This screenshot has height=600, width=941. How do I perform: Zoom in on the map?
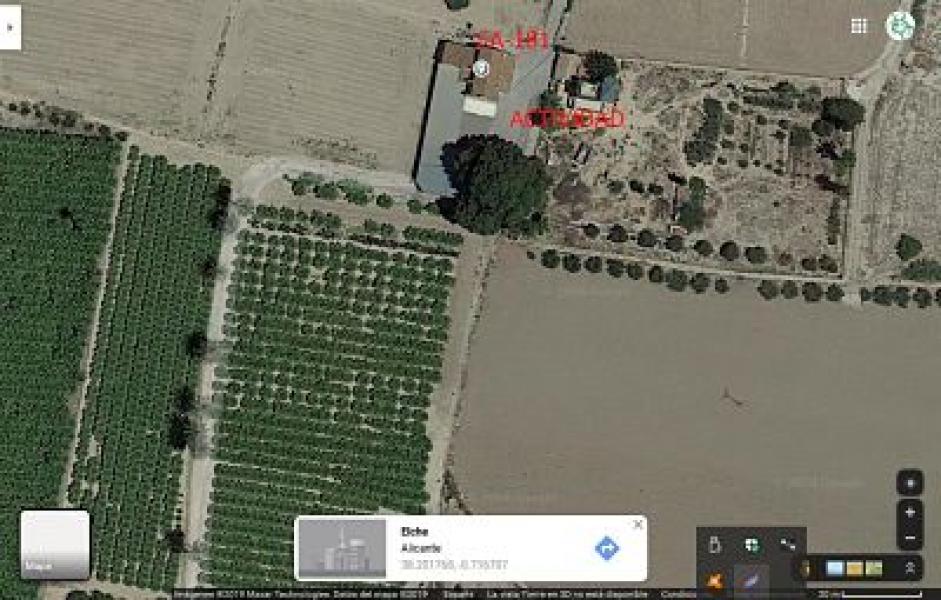pyautogui.click(x=909, y=512)
